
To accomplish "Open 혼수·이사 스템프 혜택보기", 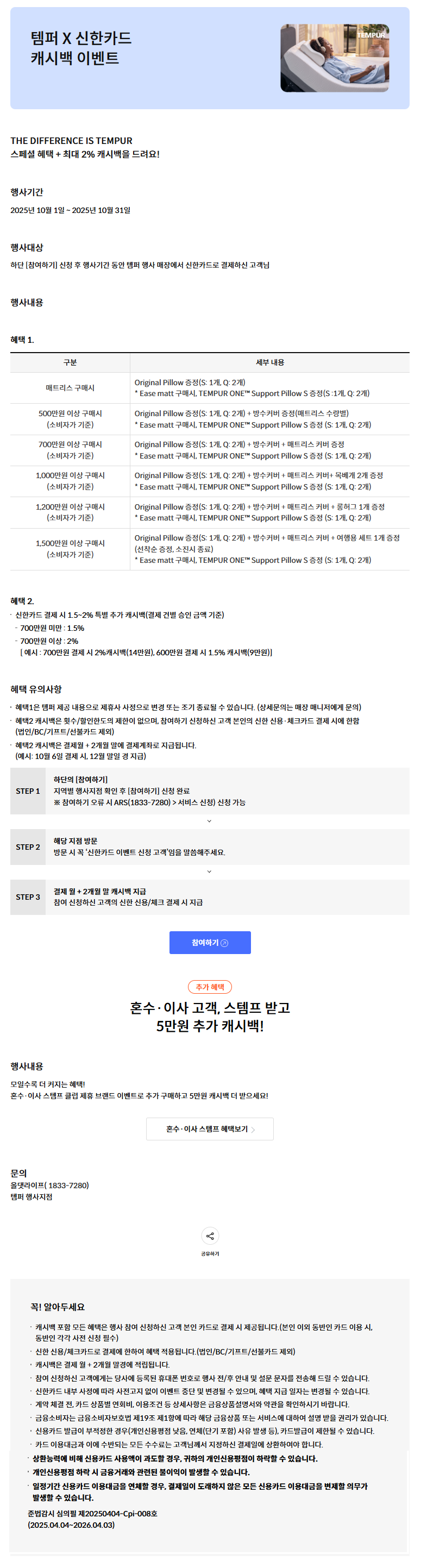I will 210,1128.
